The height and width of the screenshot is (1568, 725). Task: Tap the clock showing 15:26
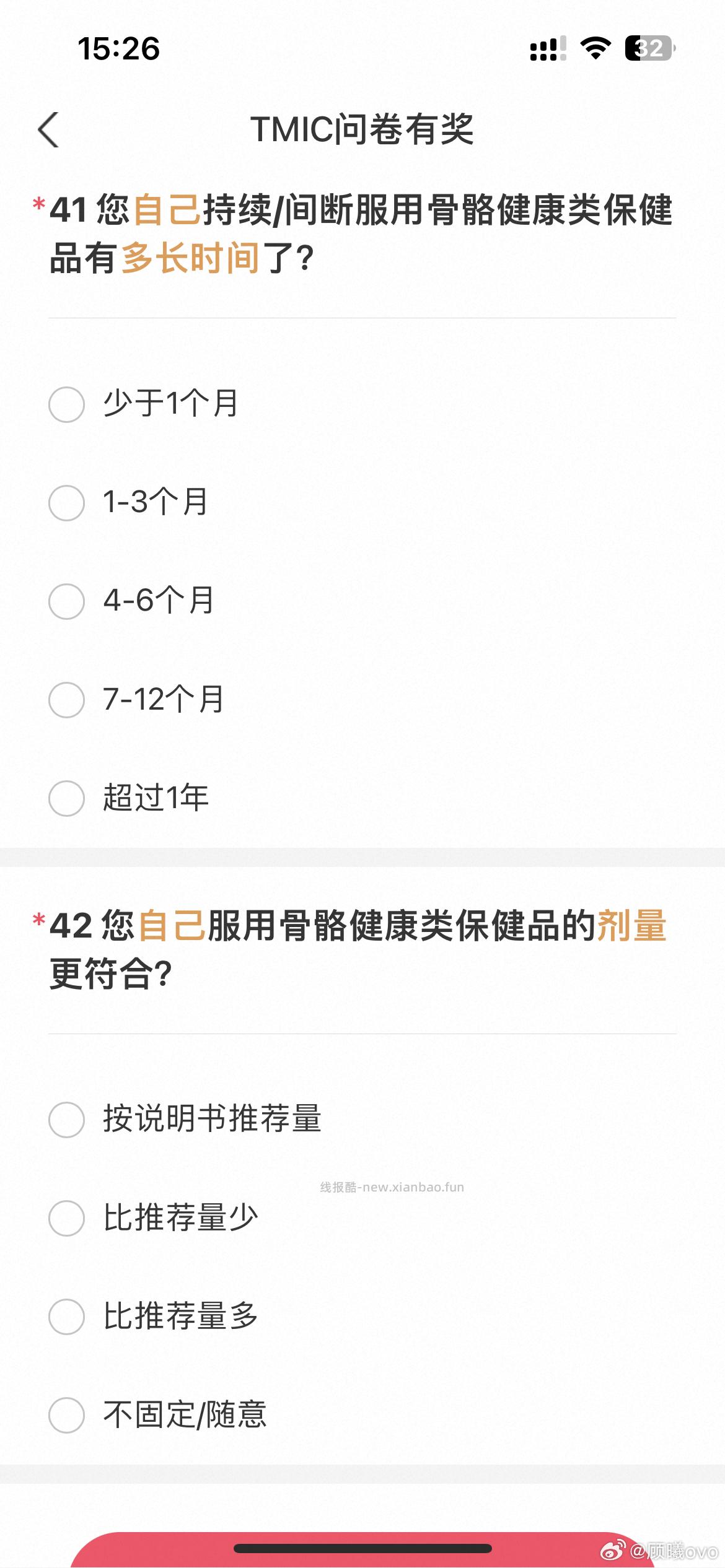pyautogui.click(x=120, y=48)
